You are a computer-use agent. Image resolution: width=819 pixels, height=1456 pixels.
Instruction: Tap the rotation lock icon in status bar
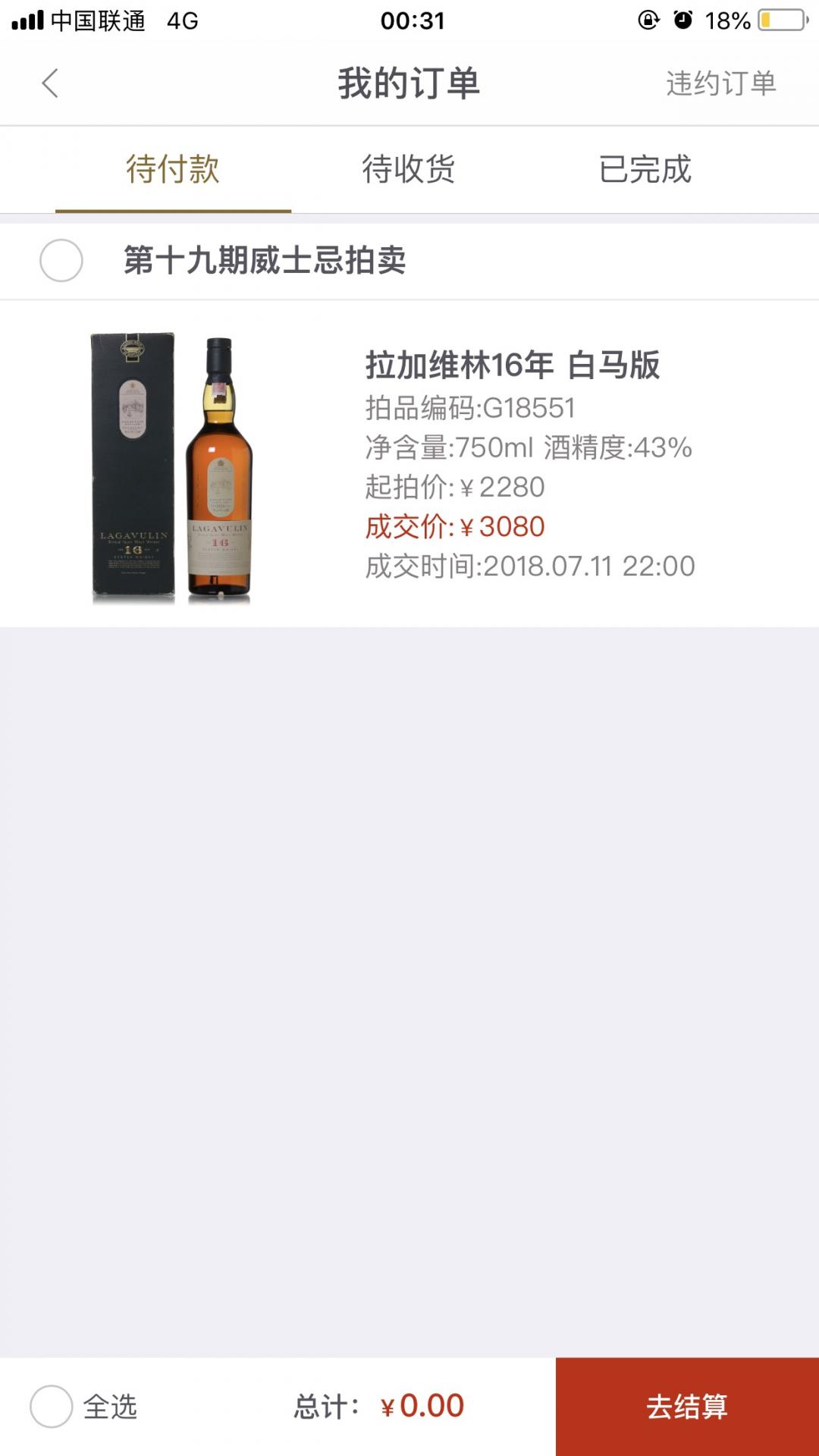[x=647, y=18]
